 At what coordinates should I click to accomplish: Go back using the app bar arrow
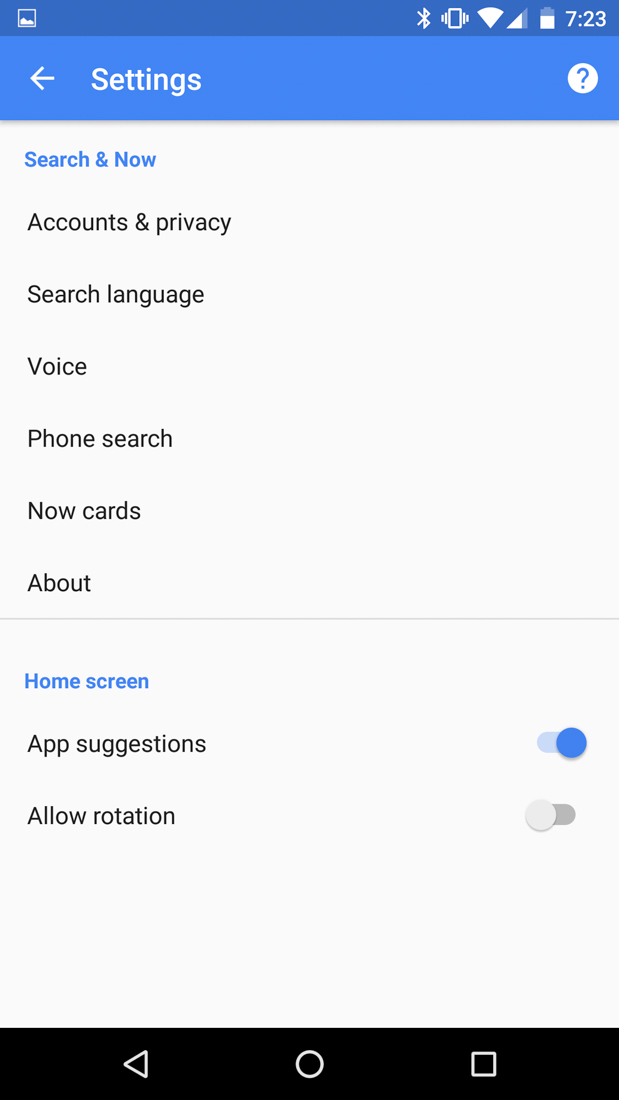point(42,78)
